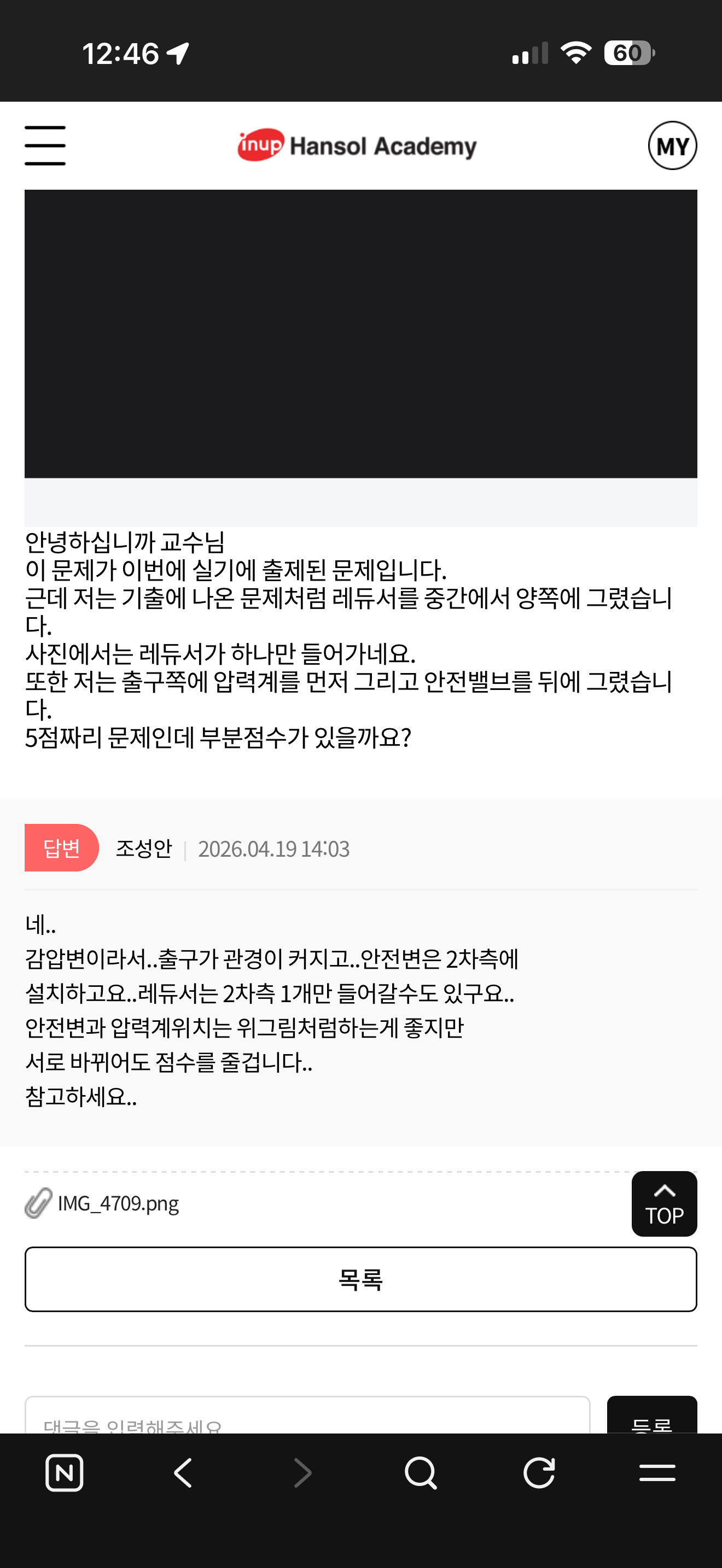Return to the post list (목록)
This screenshot has height=1568, width=722.
coord(360,1279)
